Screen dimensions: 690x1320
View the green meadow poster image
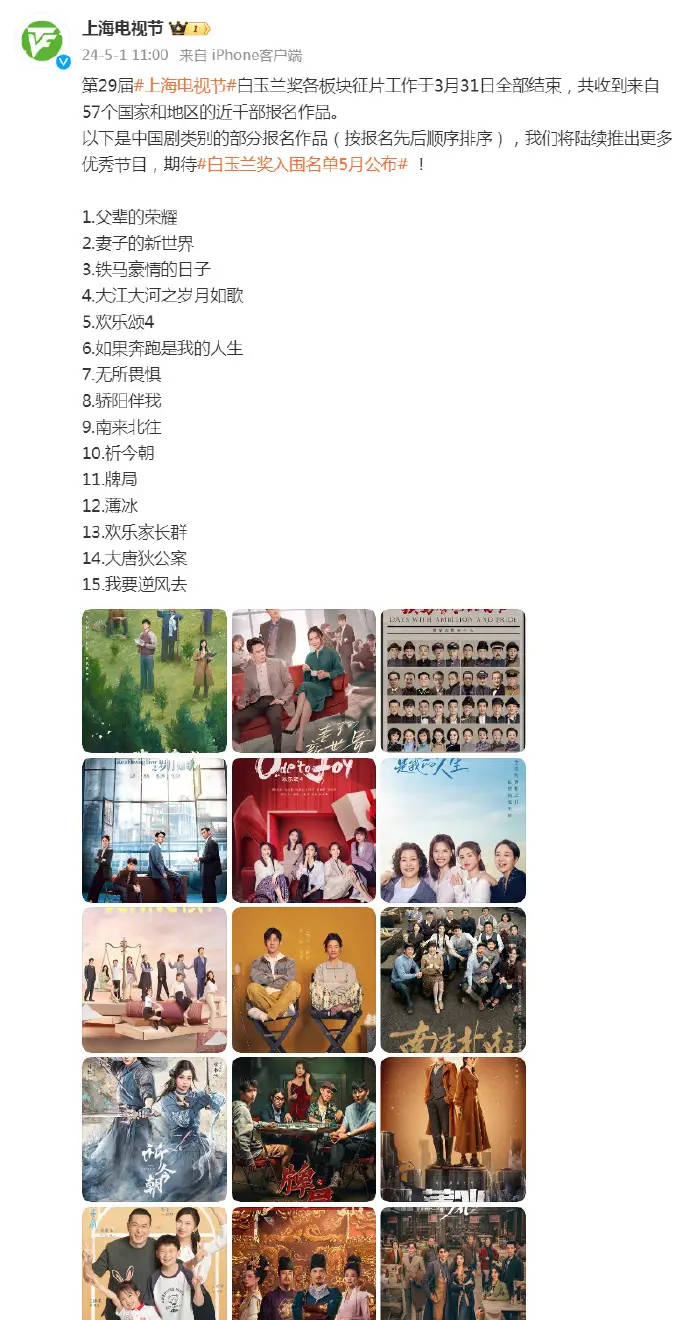[x=154, y=680]
